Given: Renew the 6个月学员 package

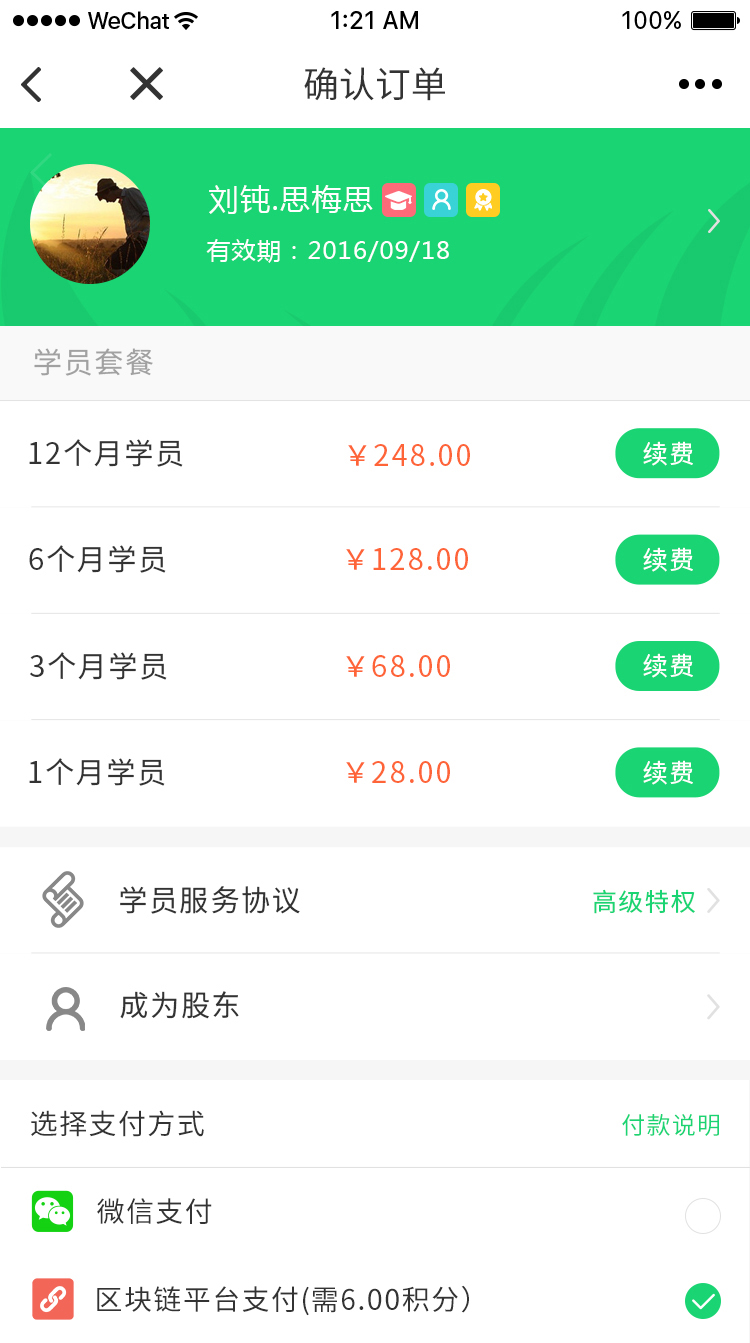Looking at the screenshot, I should (x=667, y=560).
